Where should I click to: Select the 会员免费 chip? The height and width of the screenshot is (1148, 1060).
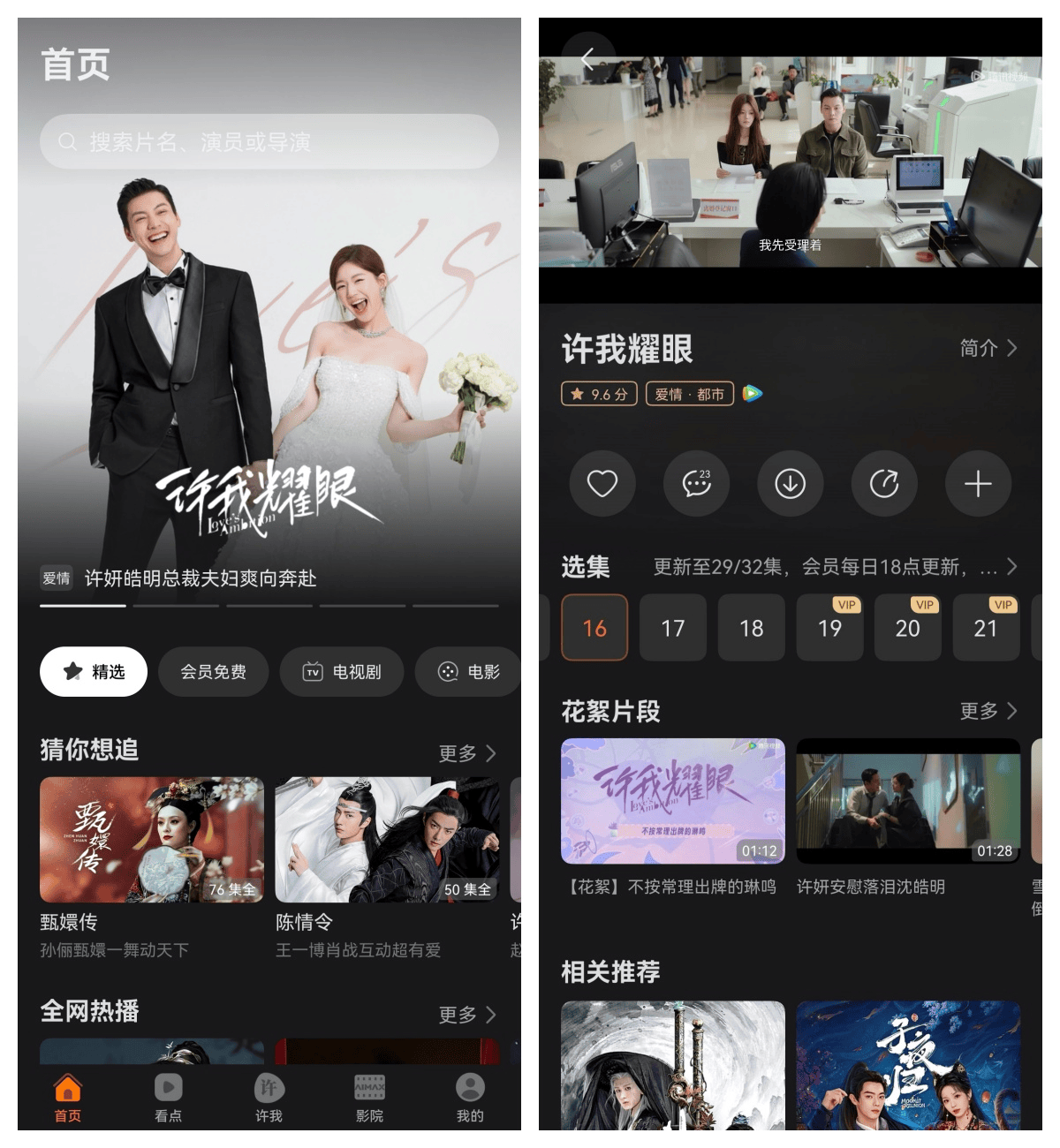(x=213, y=672)
